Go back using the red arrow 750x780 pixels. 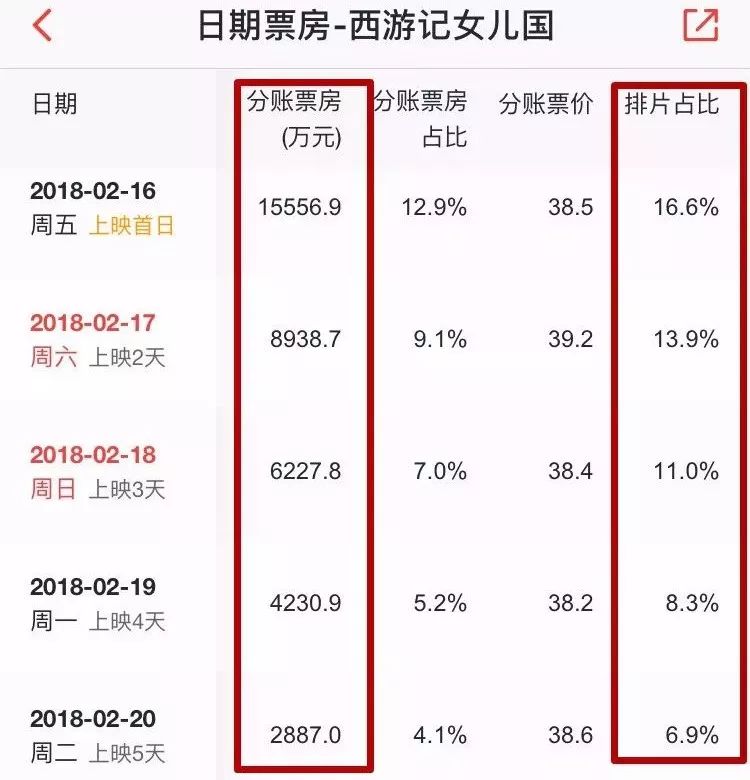41,26
